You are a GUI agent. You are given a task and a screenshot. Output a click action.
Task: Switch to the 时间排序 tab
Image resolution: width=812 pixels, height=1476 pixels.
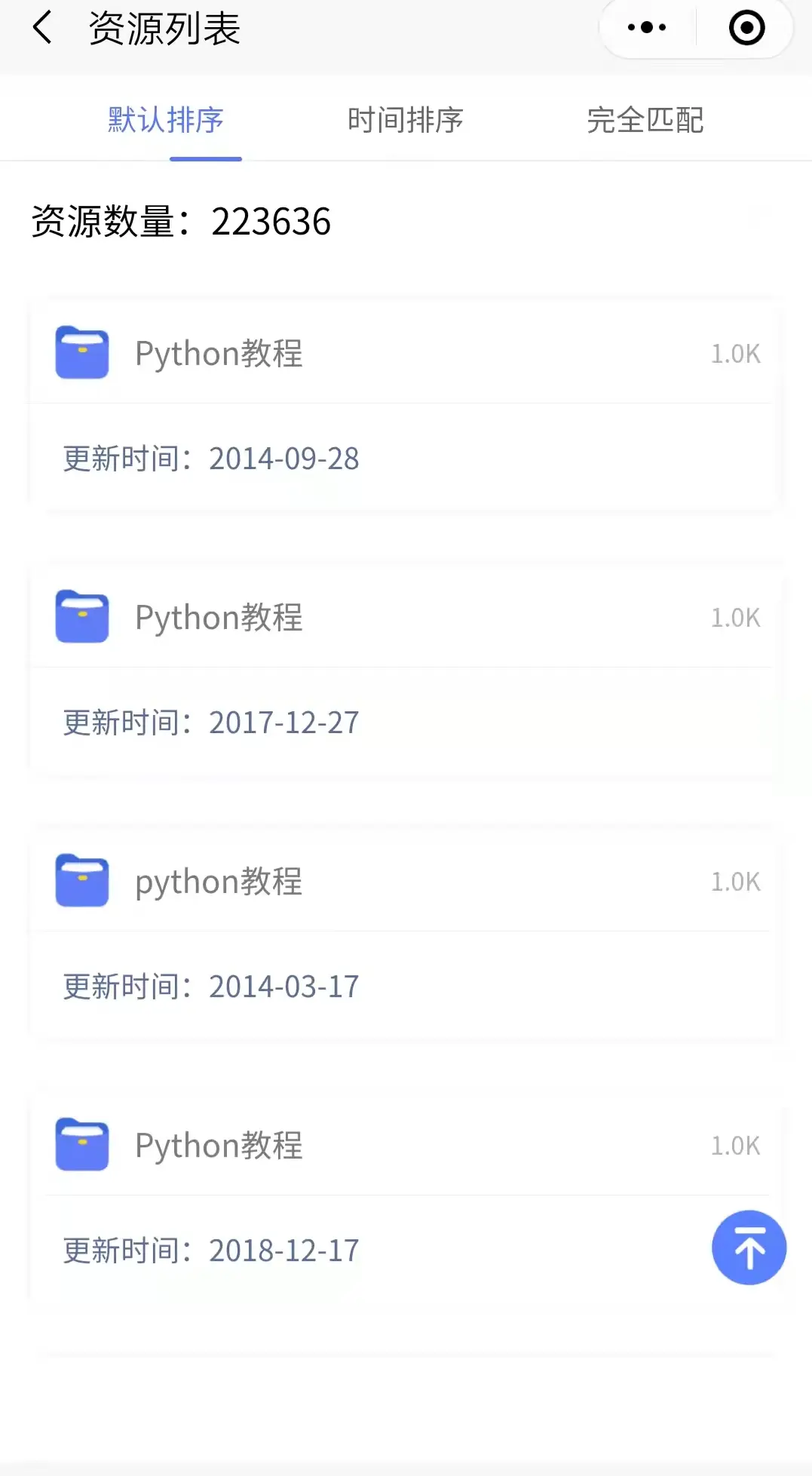406,120
